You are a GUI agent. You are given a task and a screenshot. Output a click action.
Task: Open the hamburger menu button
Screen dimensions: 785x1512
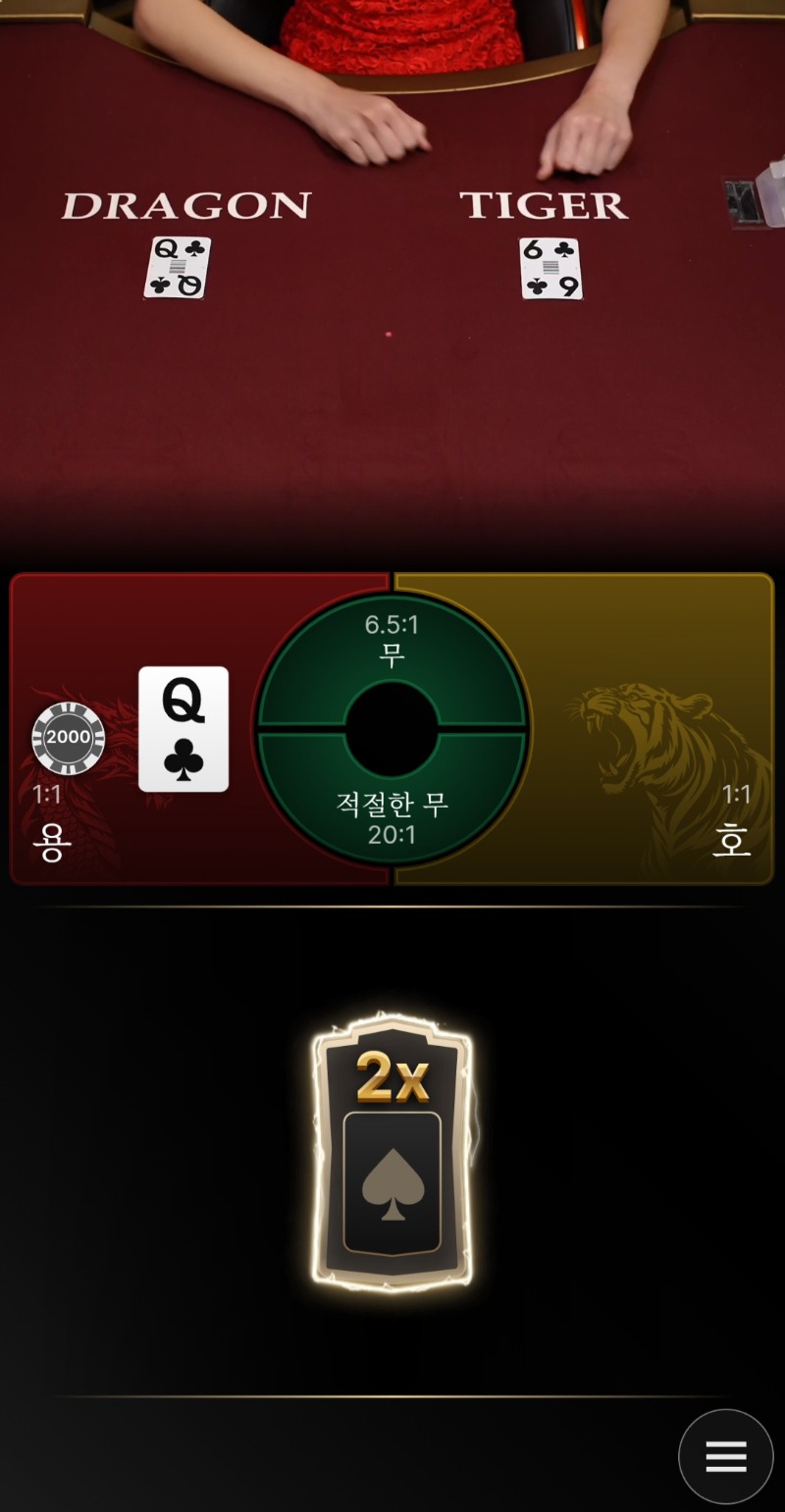pyautogui.click(x=725, y=1456)
